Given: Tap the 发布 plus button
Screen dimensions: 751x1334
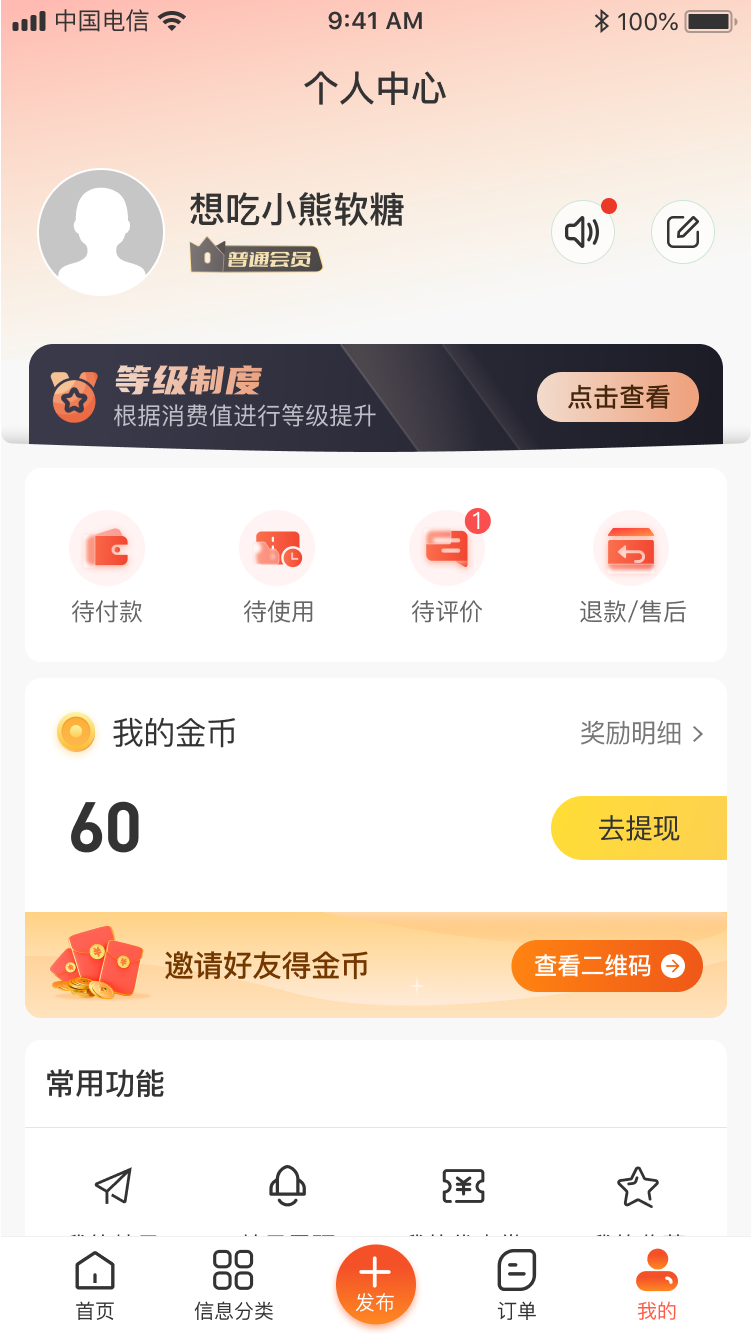Looking at the screenshot, I should [375, 1284].
